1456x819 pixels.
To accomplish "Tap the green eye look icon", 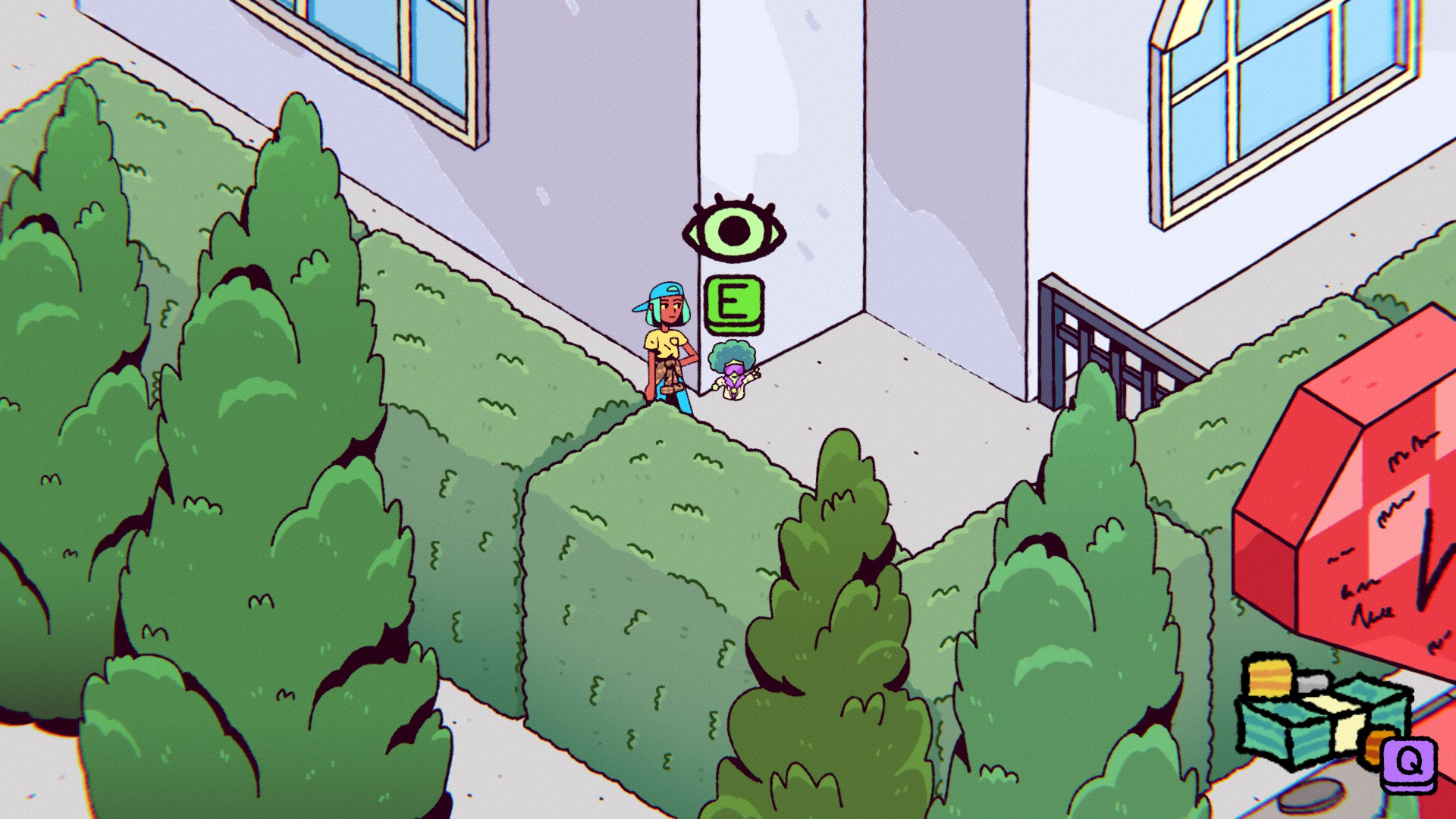I will (x=733, y=229).
